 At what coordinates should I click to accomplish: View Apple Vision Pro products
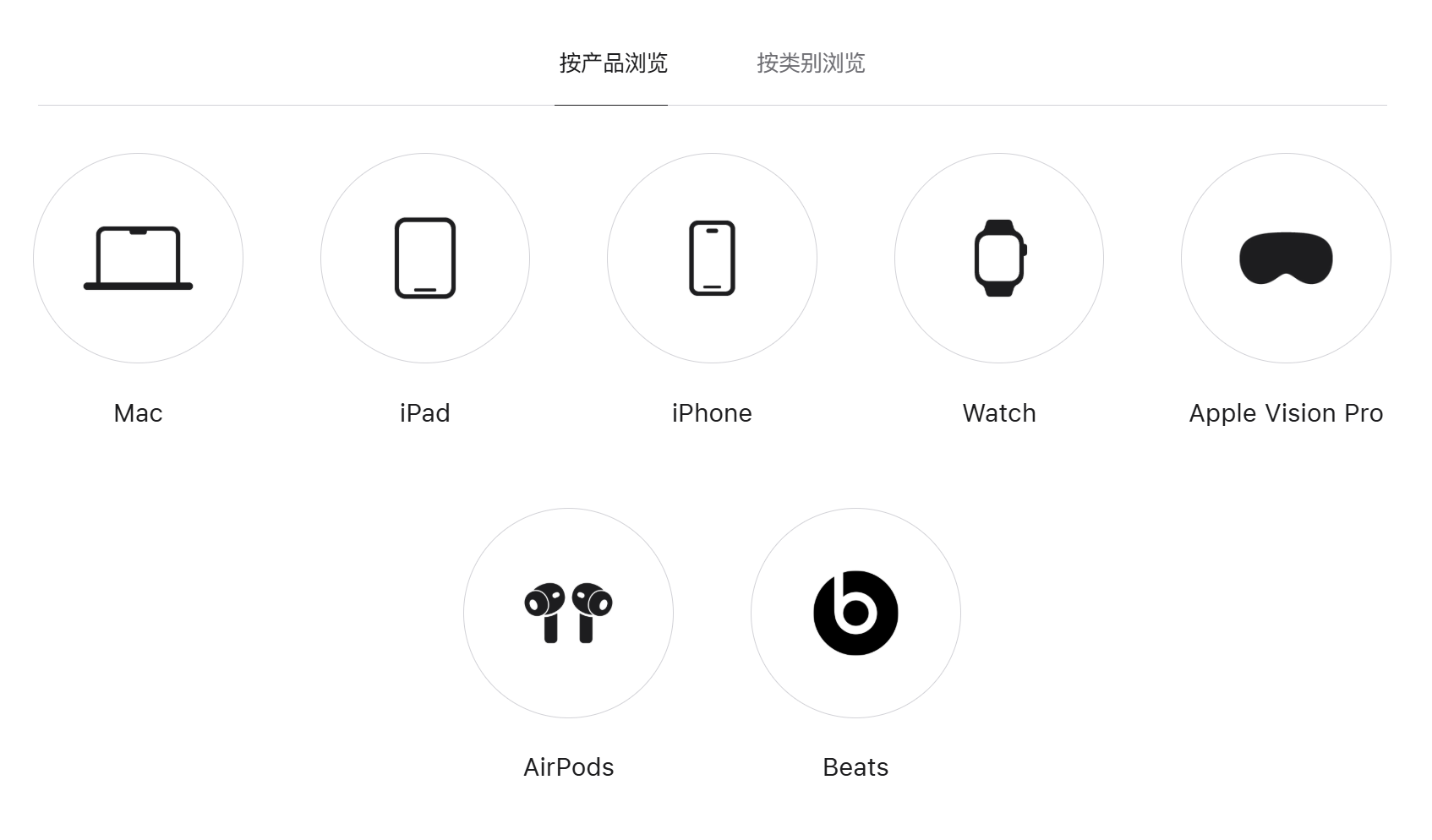[1285, 259]
